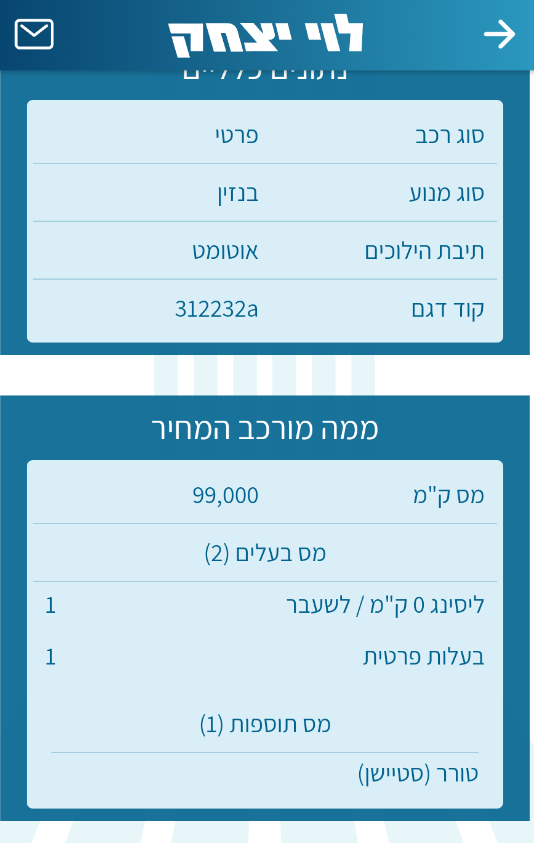The height and width of the screenshot is (843, 534).
Task: Open the envelope mail icon
Action: (34, 34)
